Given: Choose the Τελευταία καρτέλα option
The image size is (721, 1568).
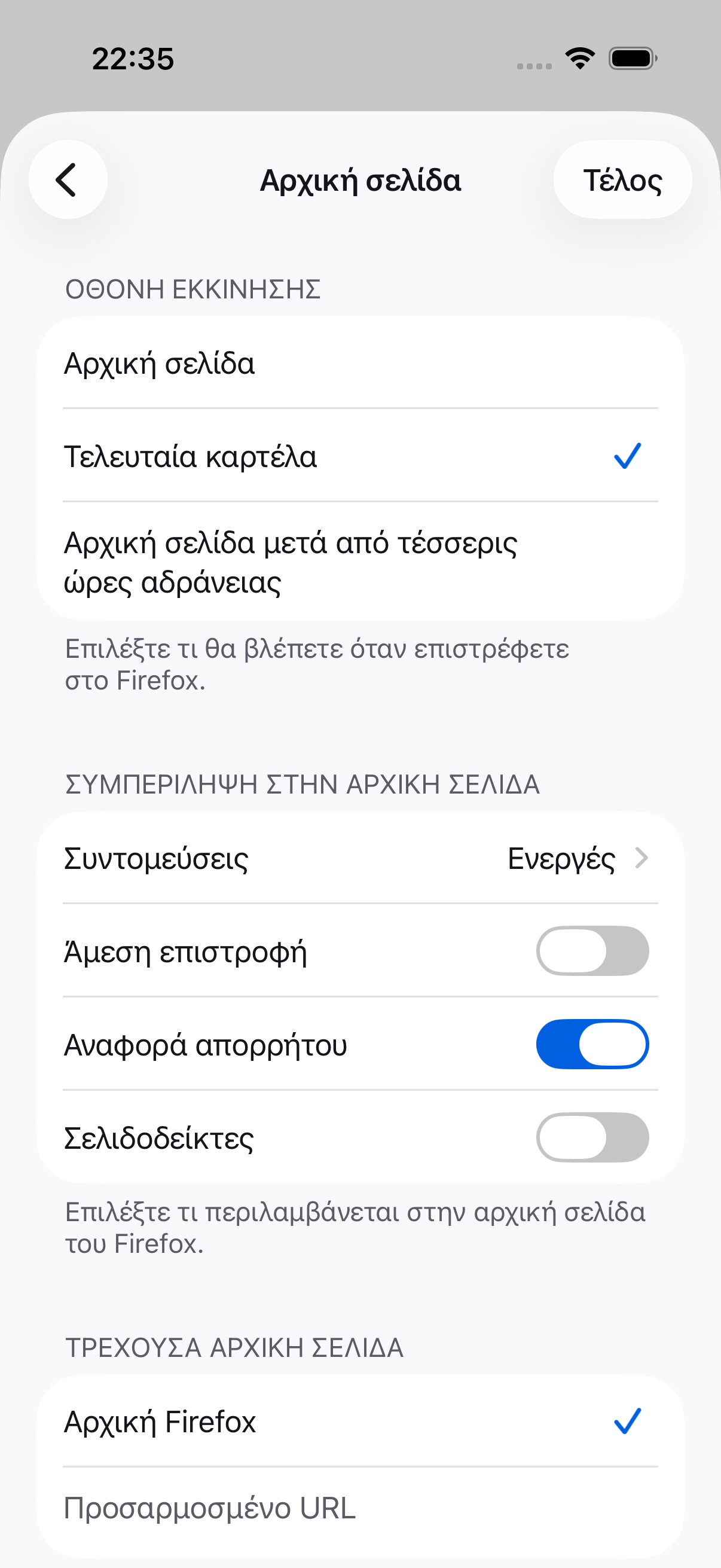Looking at the screenshot, I should tap(360, 456).
